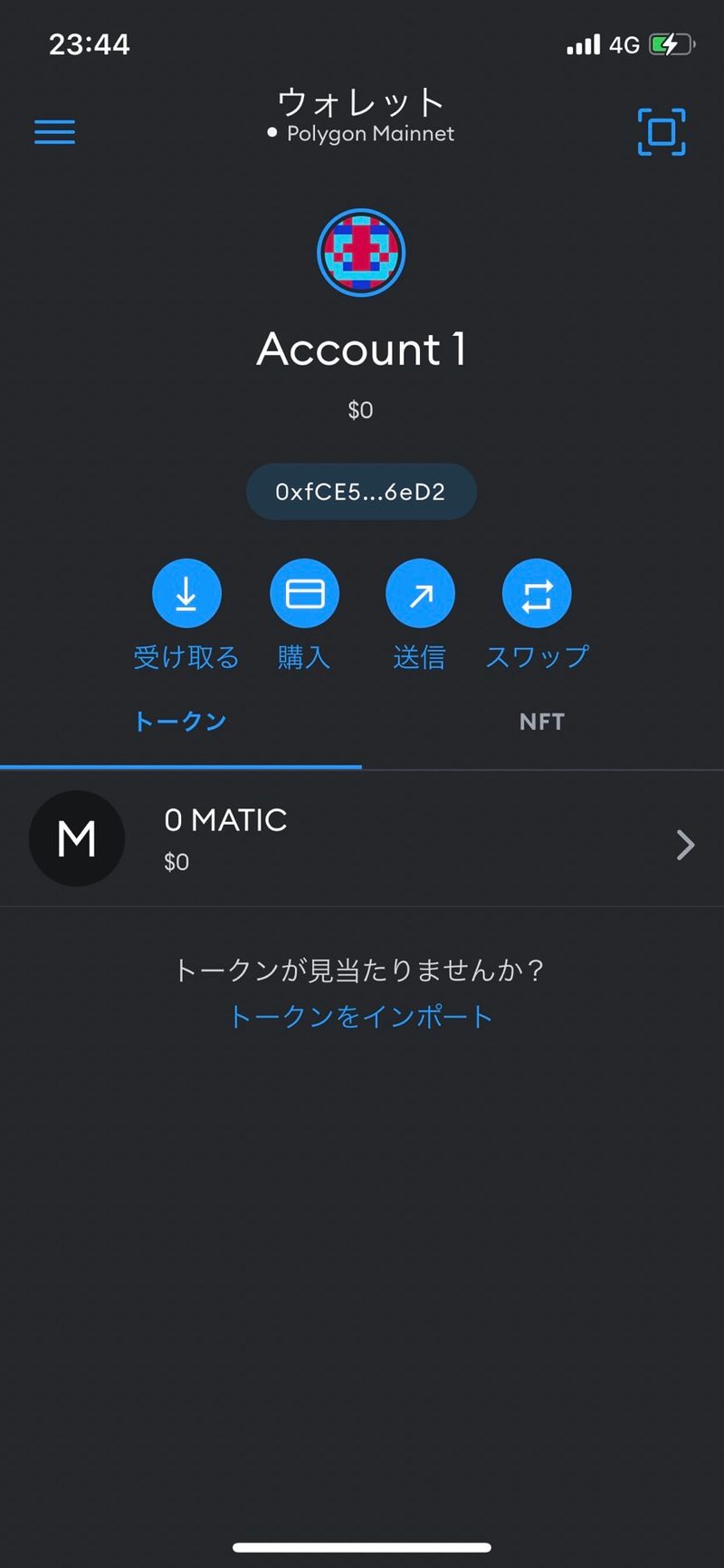Tap the Account 1 avatar icon
724x1568 pixels.
pyautogui.click(x=361, y=253)
